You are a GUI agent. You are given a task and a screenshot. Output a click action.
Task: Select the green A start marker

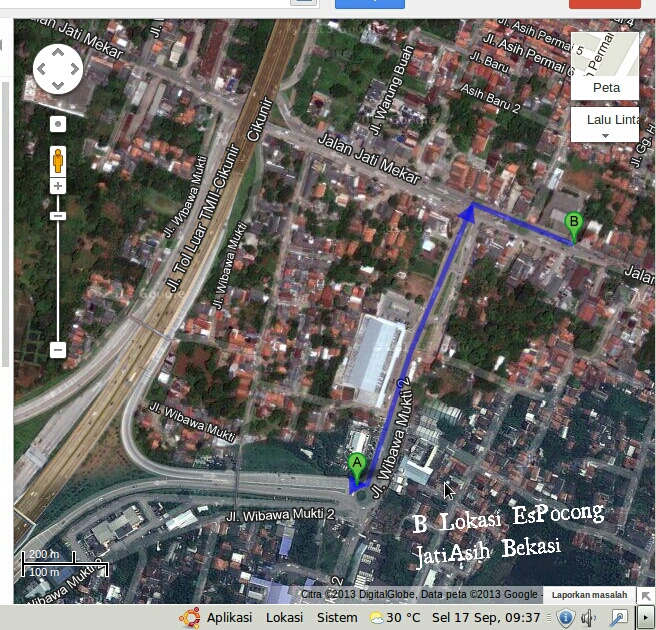[357, 466]
